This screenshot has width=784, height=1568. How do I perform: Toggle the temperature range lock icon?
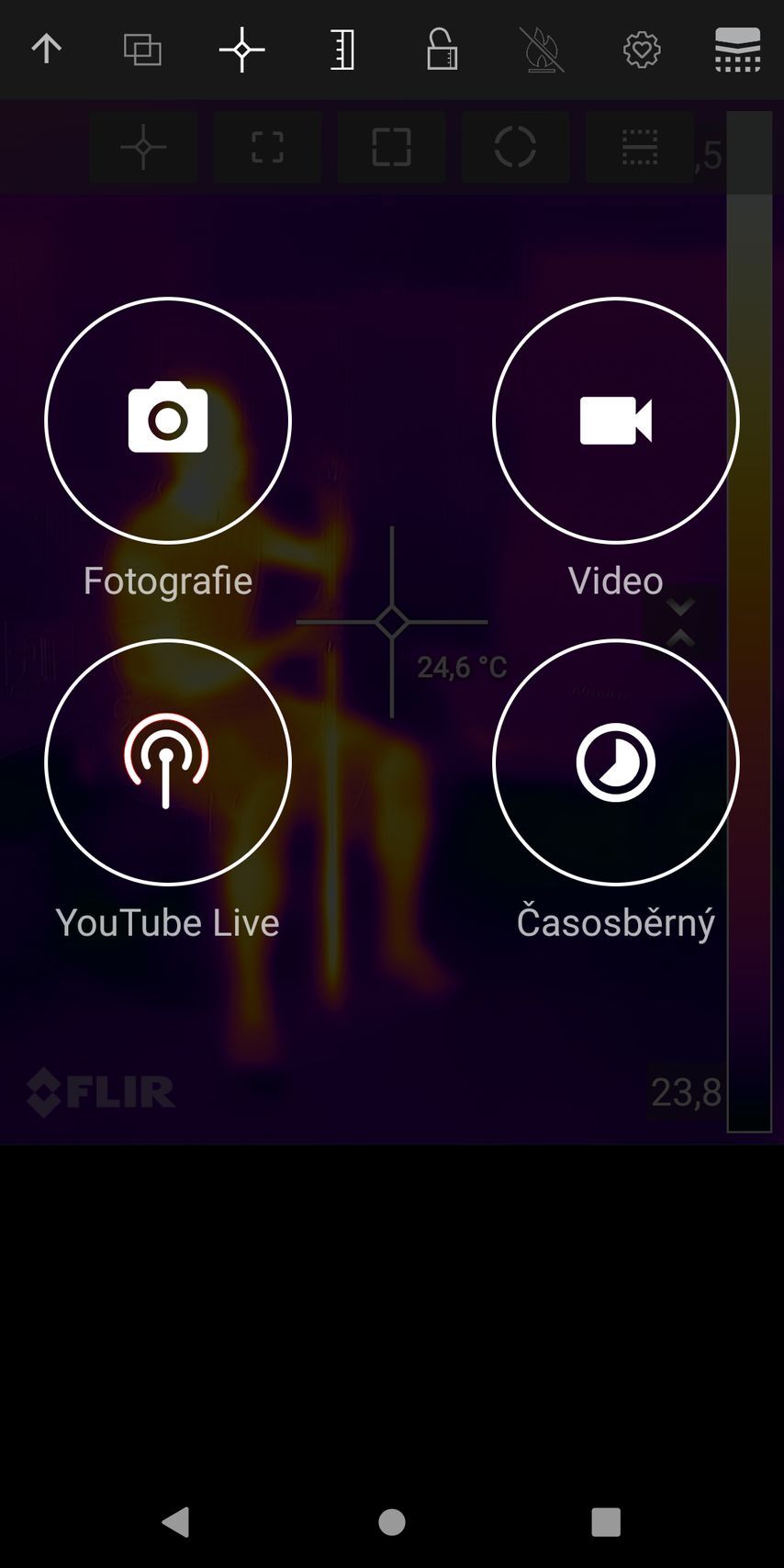coord(442,49)
